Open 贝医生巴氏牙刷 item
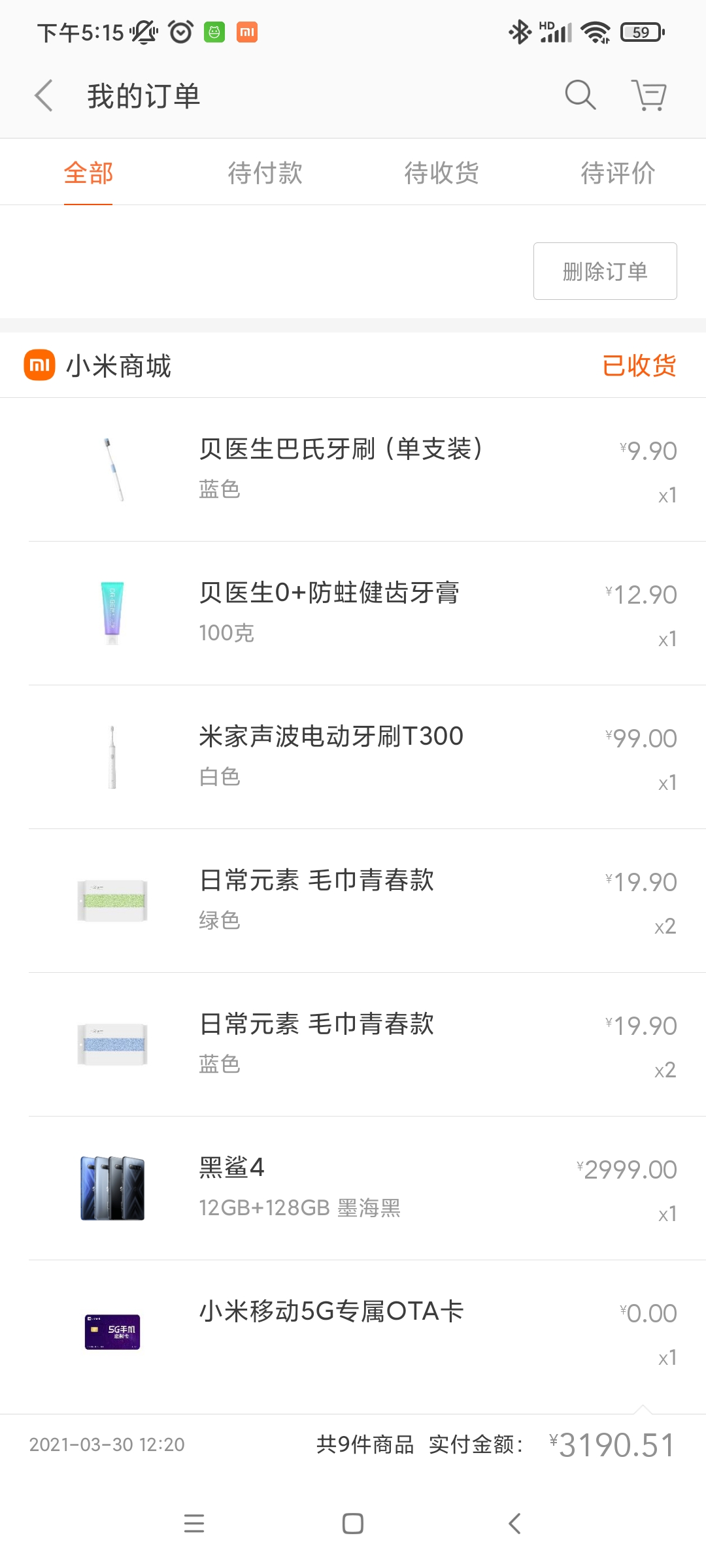This screenshot has height=1568, width=706. coord(353,470)
